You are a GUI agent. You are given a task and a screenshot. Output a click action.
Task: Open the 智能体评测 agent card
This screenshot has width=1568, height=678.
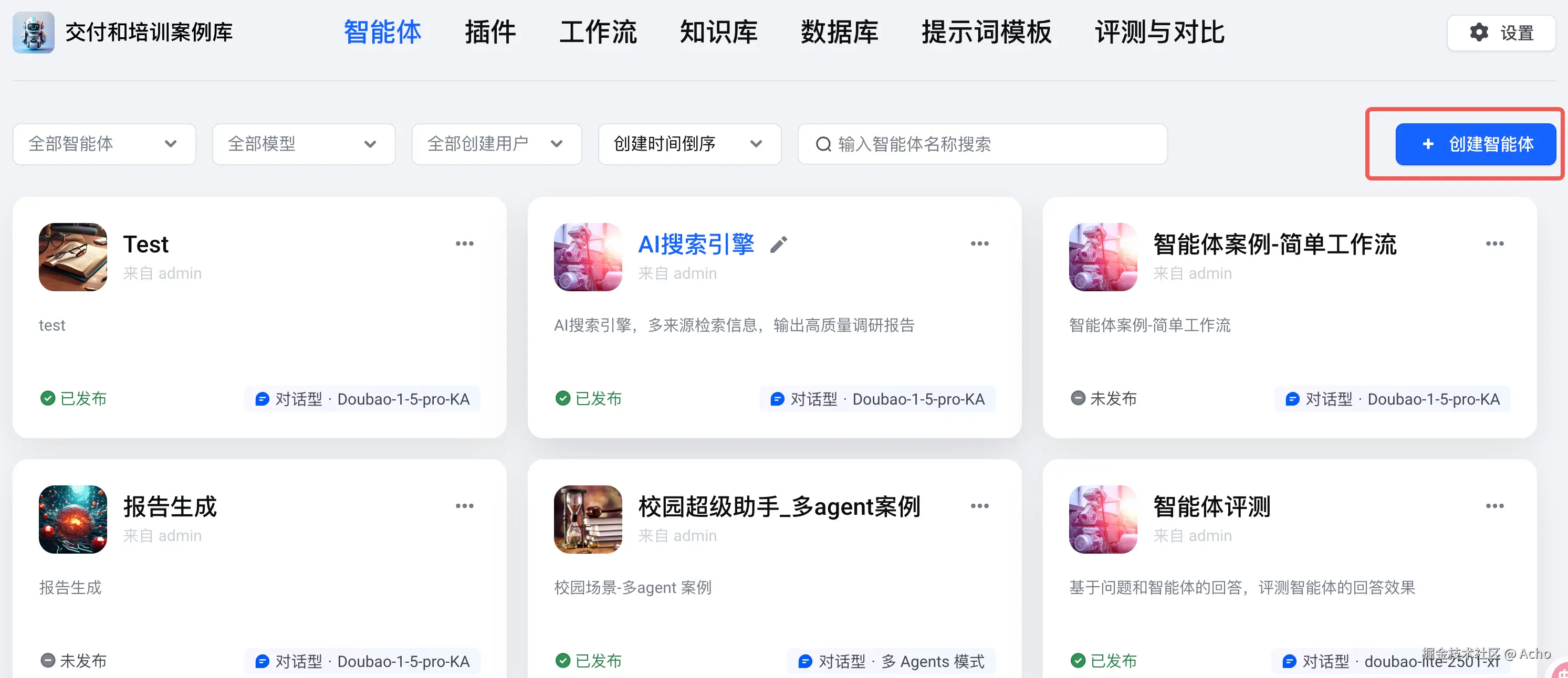[1211, 506]
